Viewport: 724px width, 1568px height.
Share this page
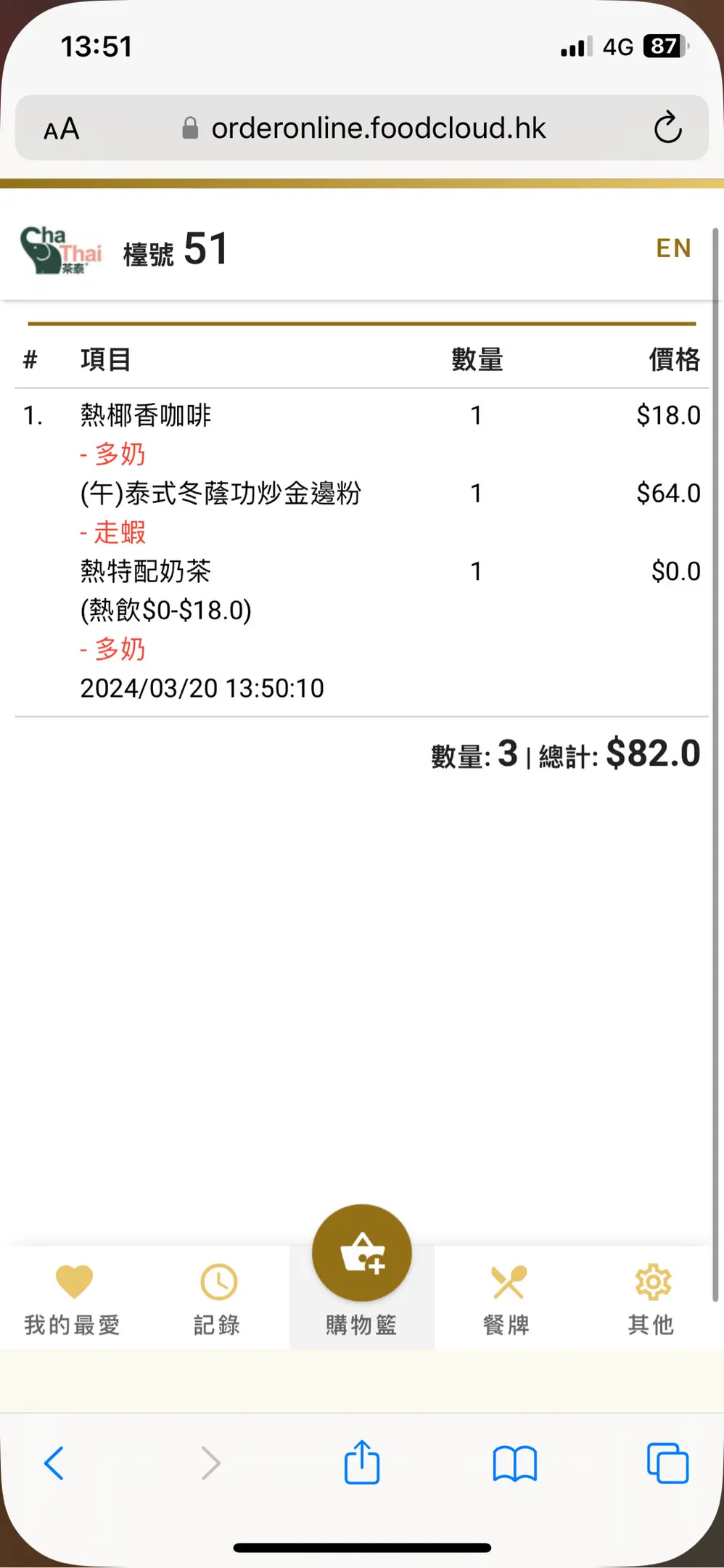pyautogui.click(x=362, y=1463)
